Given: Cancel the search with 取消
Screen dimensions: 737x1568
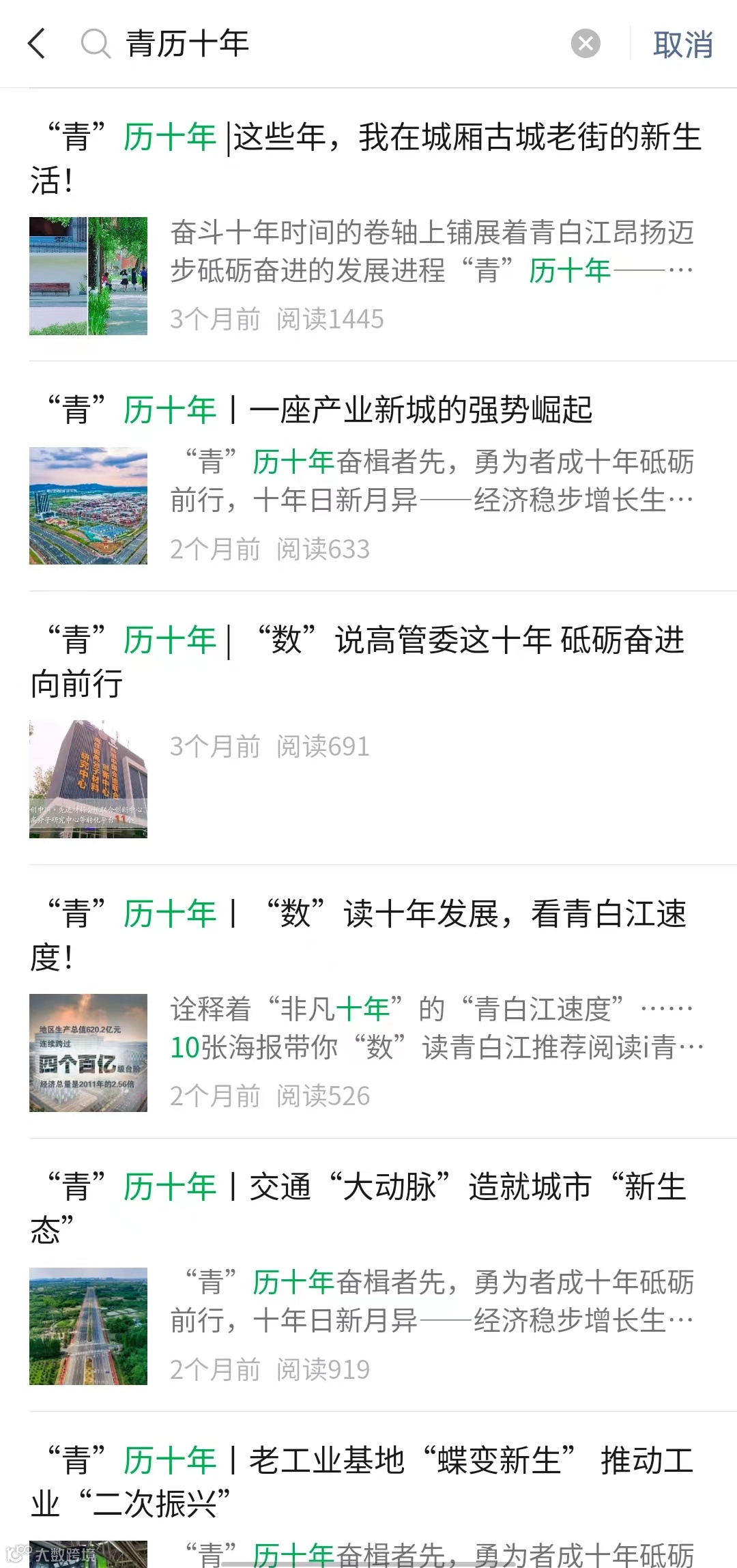Looking at the screenshot, I should click(x=682, y=45).
